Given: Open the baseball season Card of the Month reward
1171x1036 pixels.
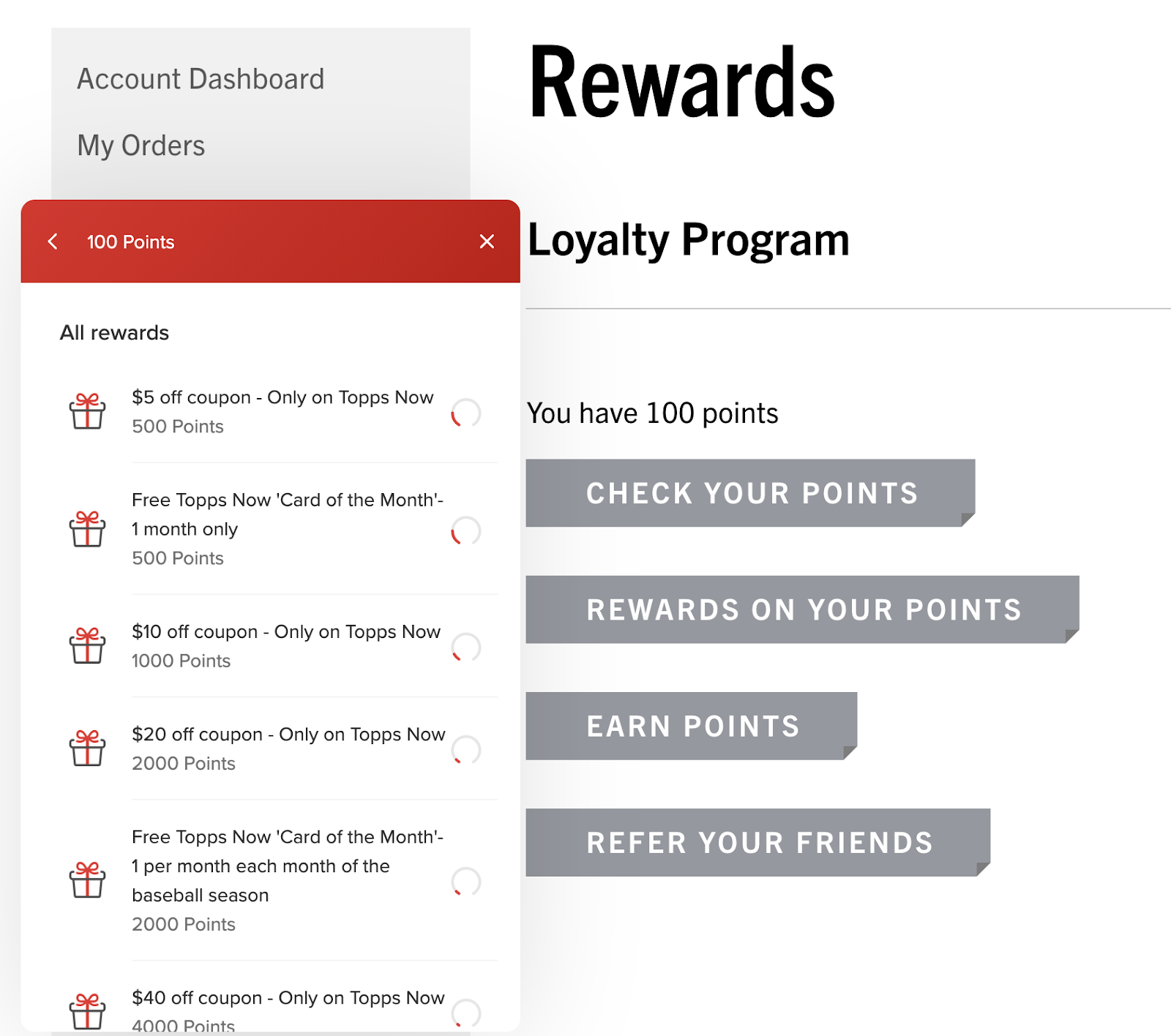Looking at the screenshot, I should [287, 879].
